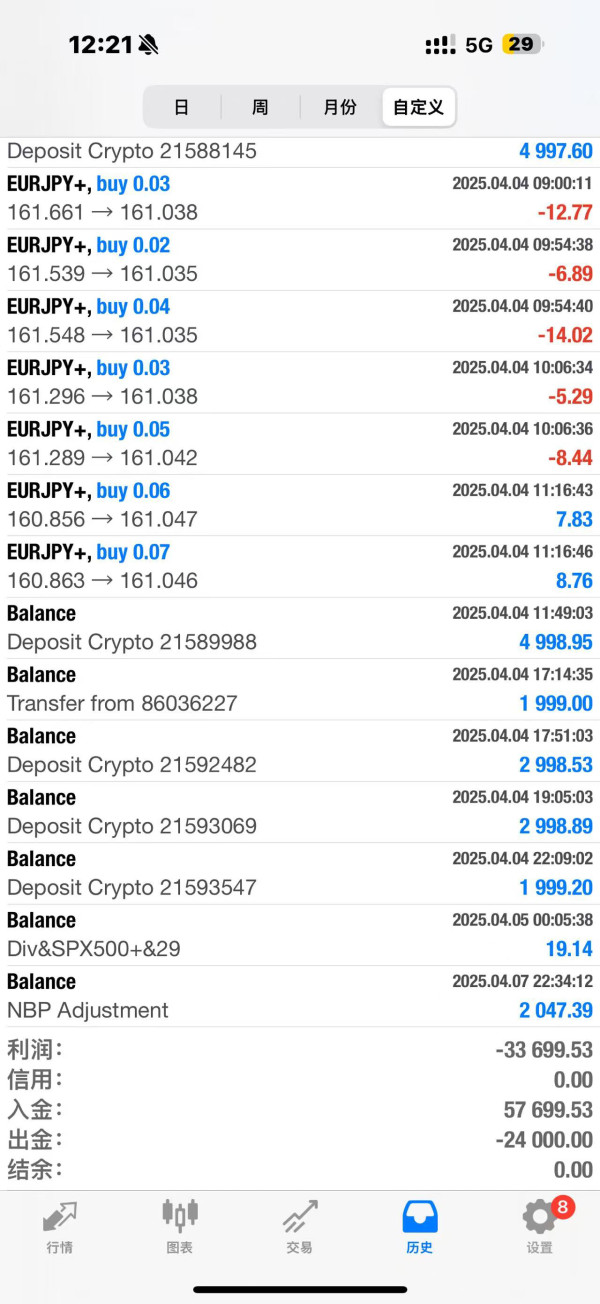Switch to the 周 period segment

[260, 107]
